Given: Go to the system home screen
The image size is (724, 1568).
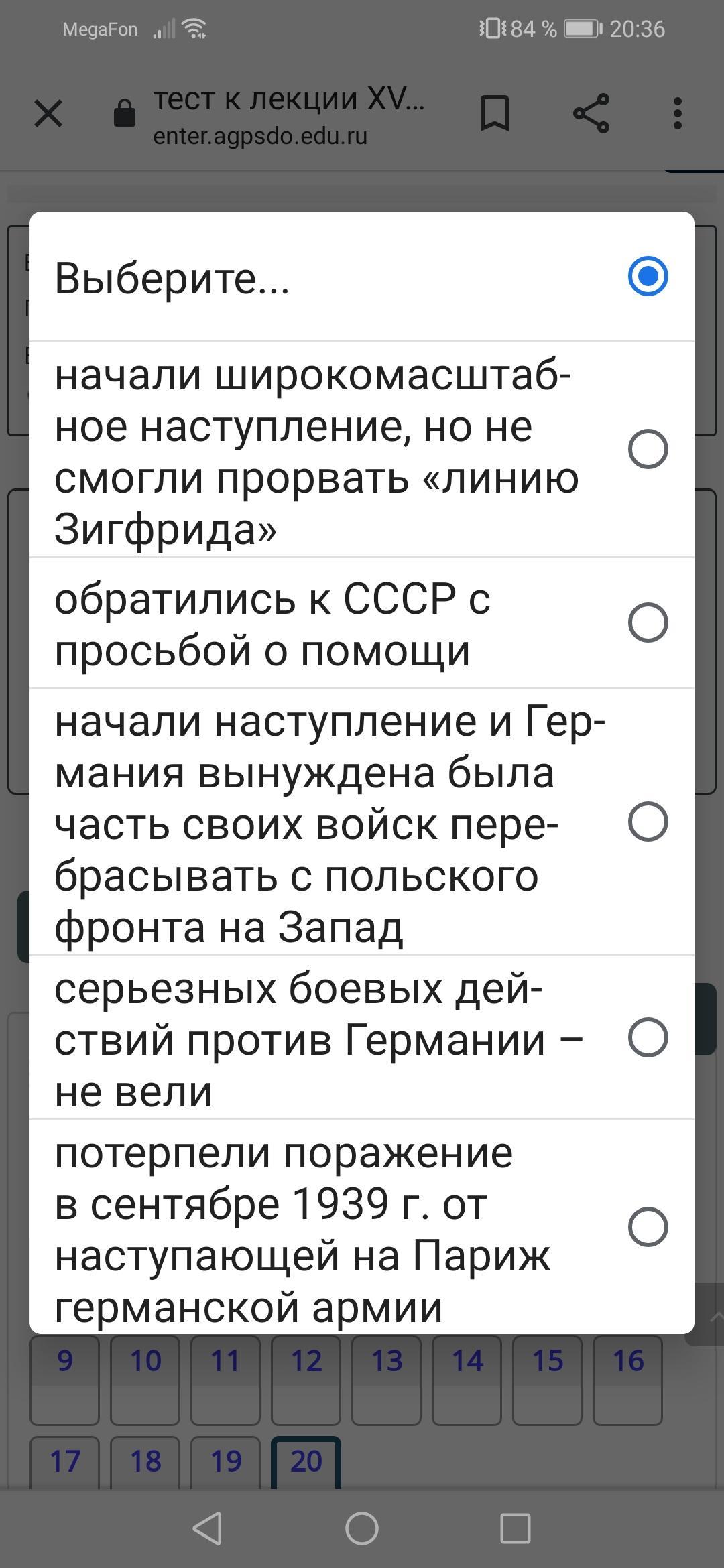Looking at the screenshot, I should point(362,1528).
